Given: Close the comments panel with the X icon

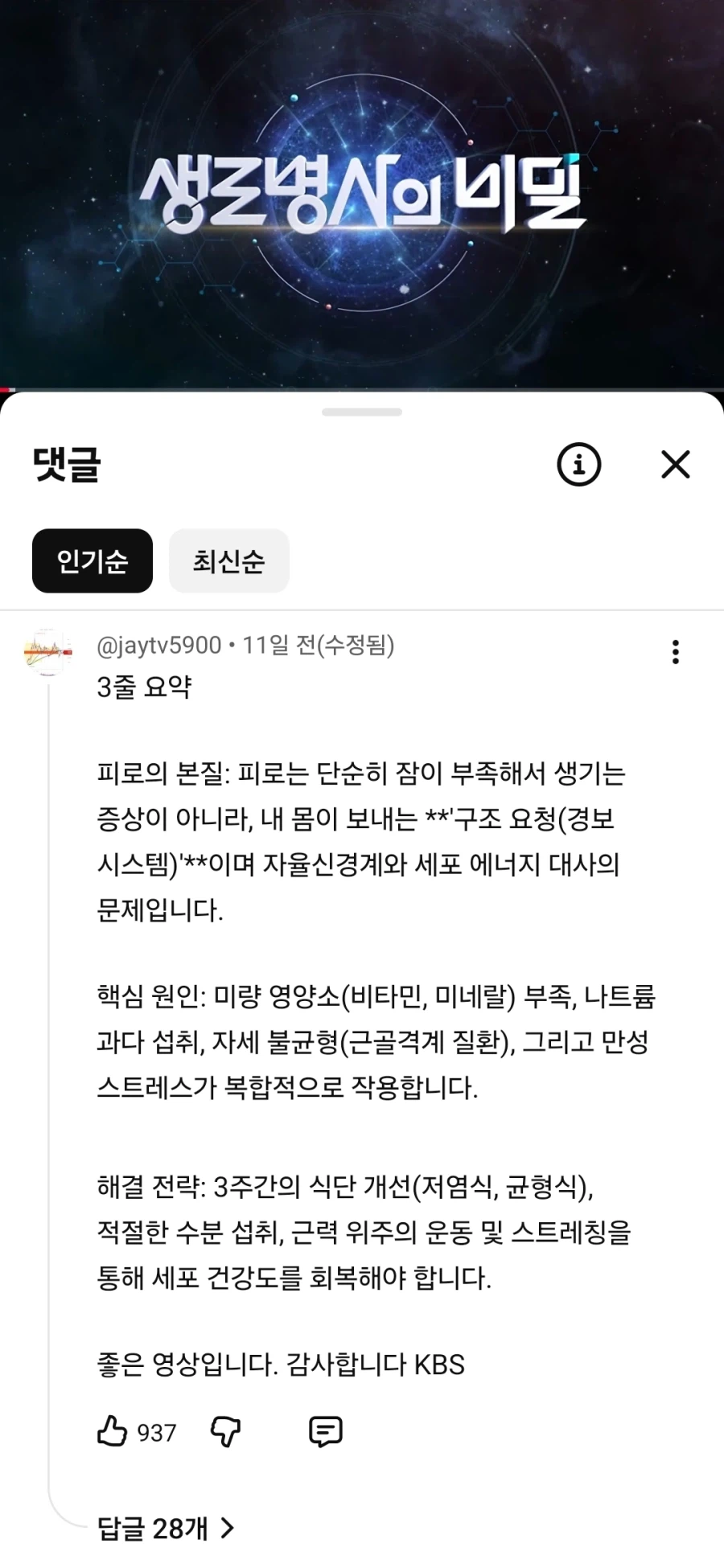Looking at the screenshot, I should click(675, 465).
